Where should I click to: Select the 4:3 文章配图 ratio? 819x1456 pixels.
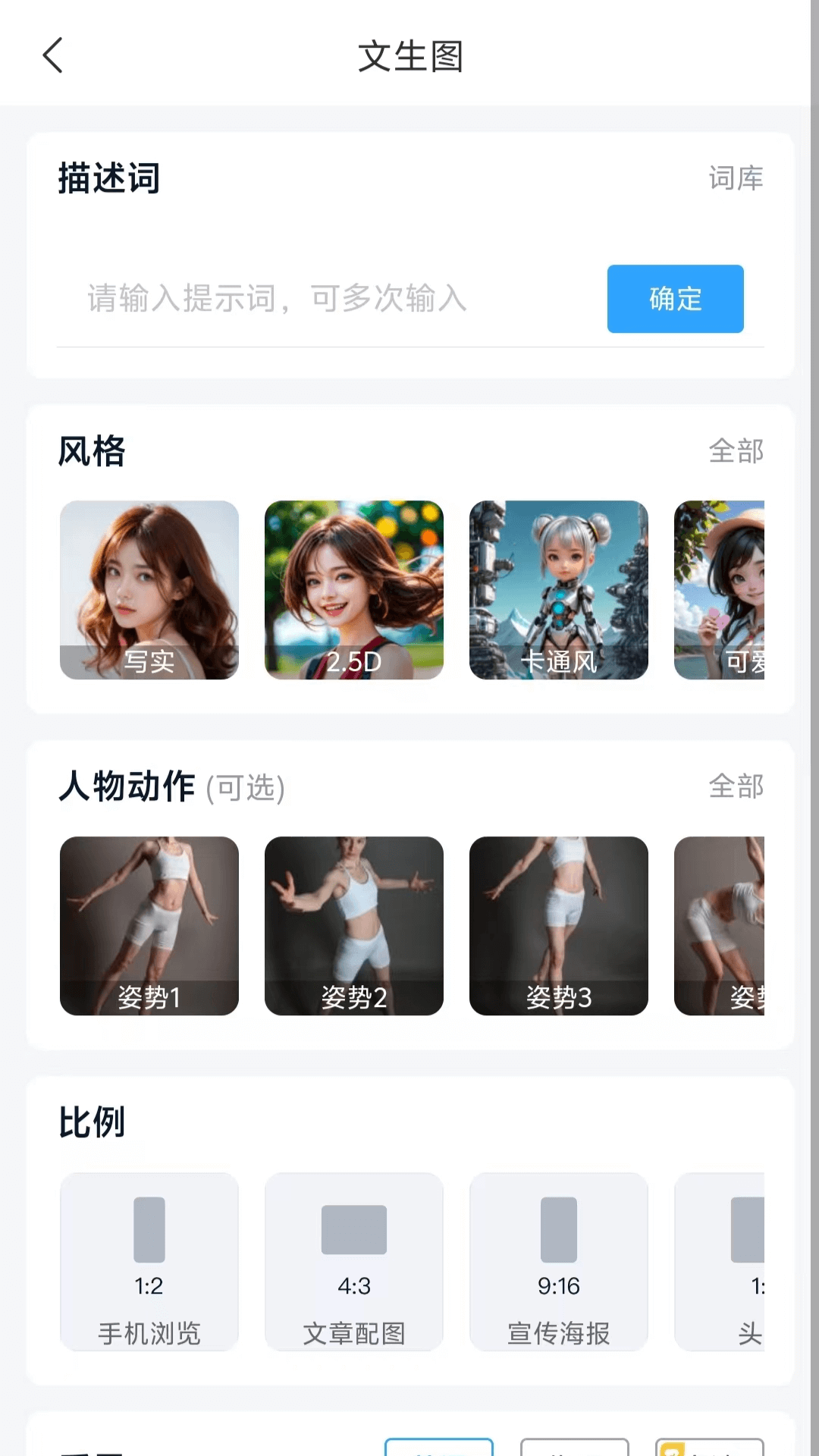pos(354,1262)
